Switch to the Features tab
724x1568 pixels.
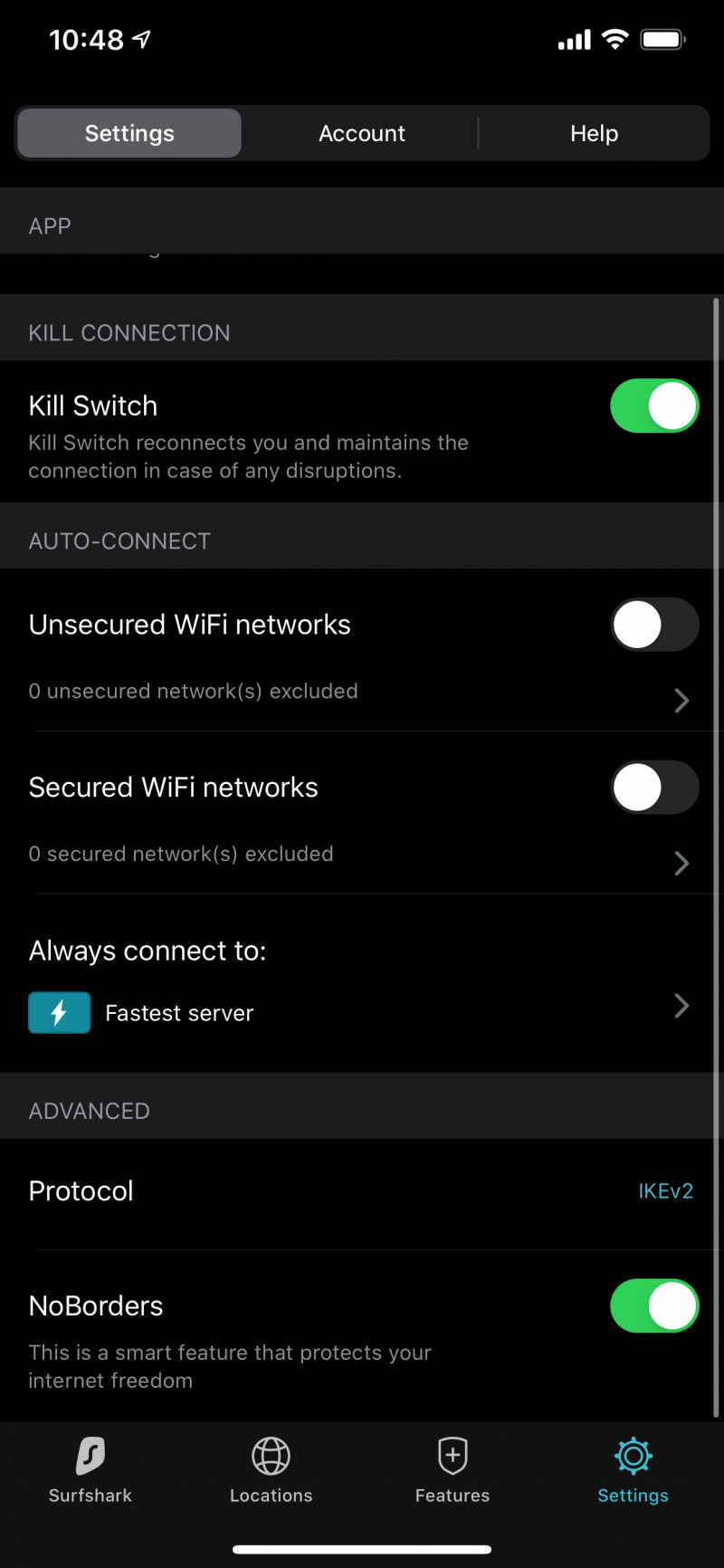click(452, 1470)
